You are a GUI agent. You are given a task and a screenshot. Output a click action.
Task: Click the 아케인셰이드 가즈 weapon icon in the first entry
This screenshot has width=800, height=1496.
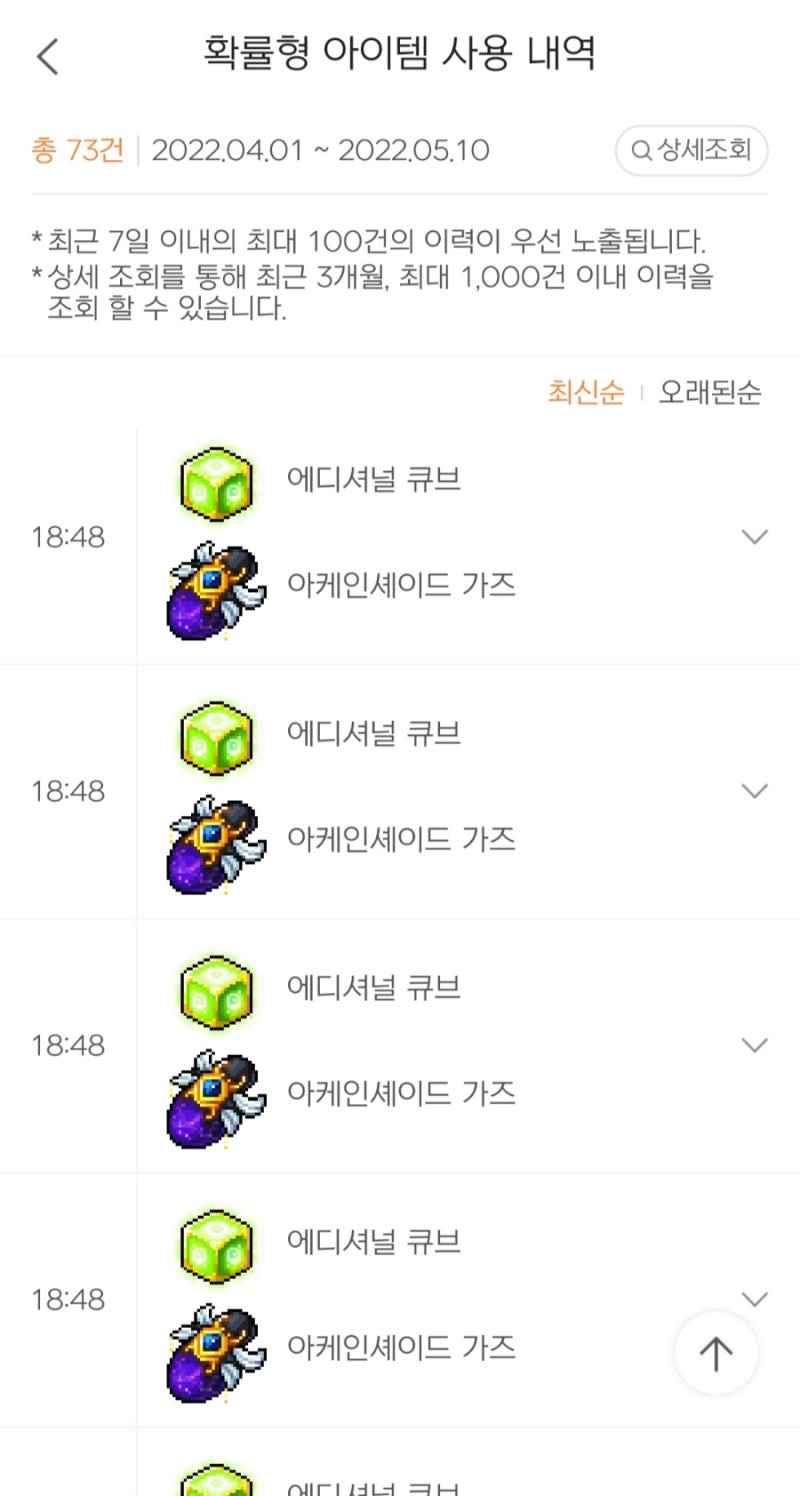pyautogui.click(x=213, y=588)
